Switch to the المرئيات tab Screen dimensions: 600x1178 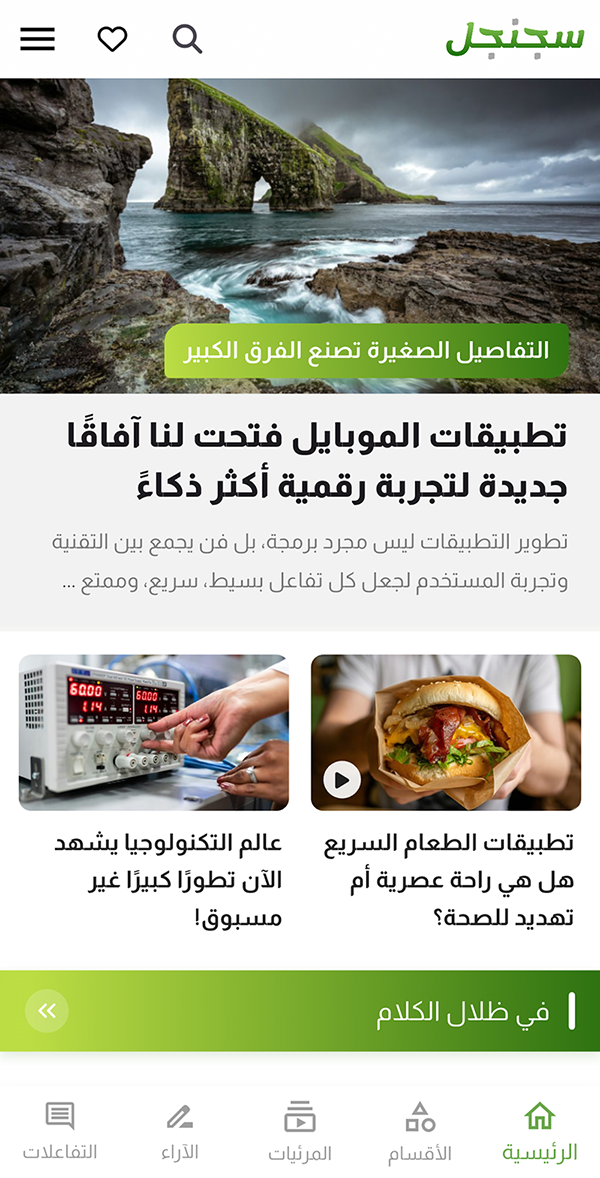300,1131
